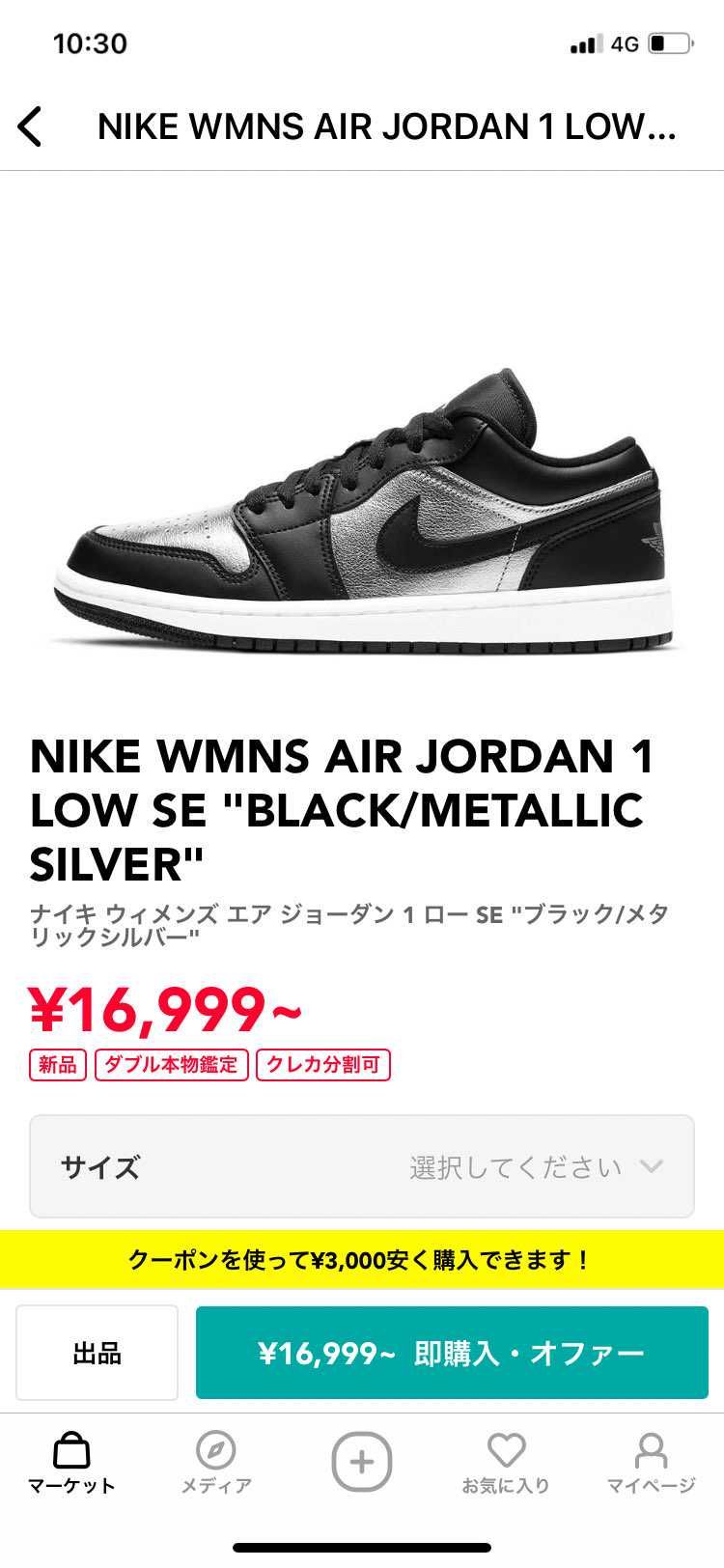Select the 新品 condition badge

click(58, 1066)
